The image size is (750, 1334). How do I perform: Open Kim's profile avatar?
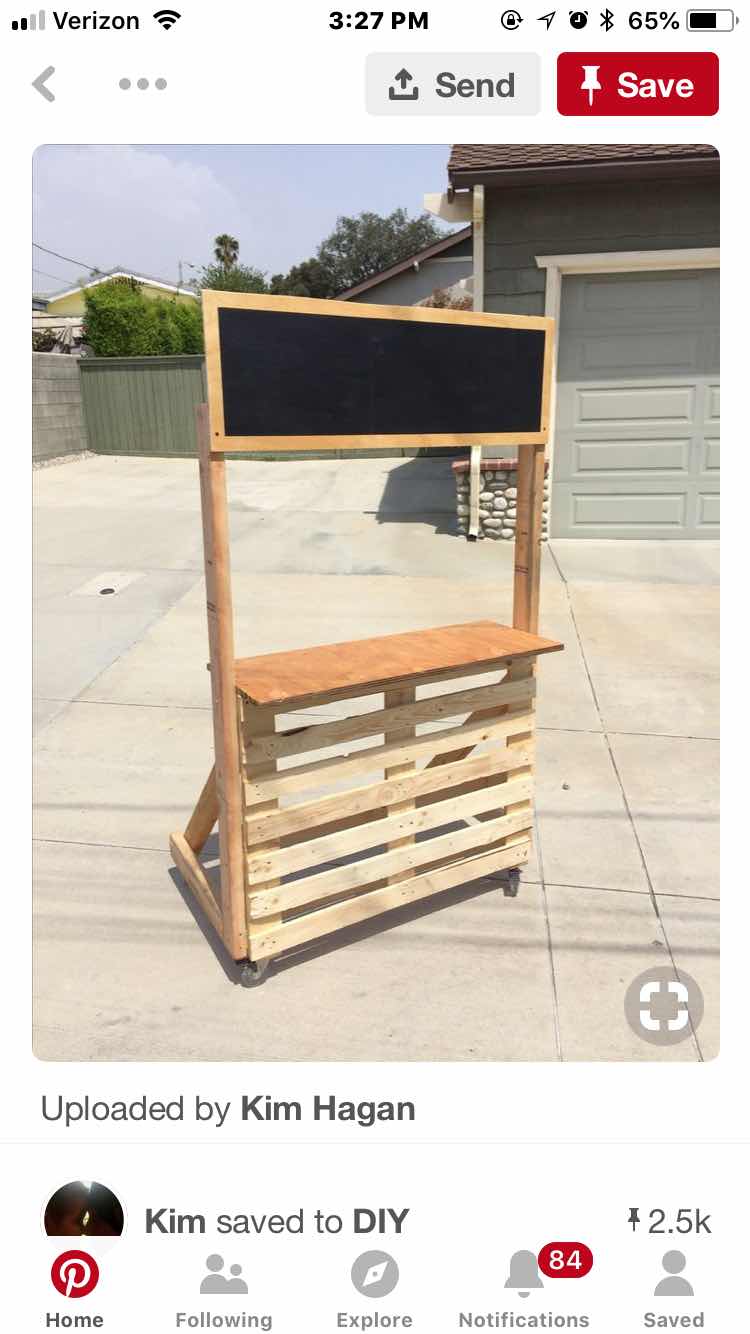pos(84,1218)
